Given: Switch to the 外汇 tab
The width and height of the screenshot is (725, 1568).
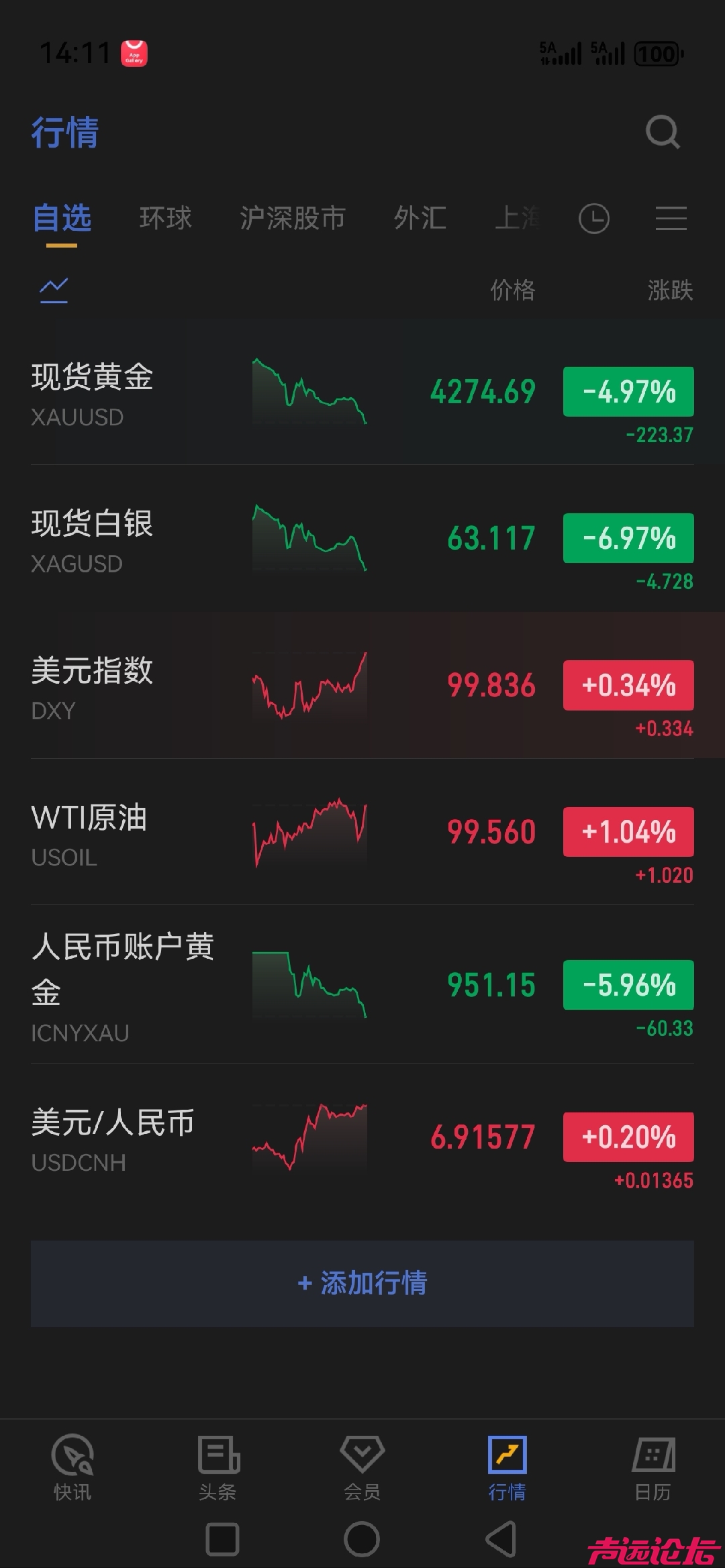Looking at the screenshot, I should [x=420, y=218].
